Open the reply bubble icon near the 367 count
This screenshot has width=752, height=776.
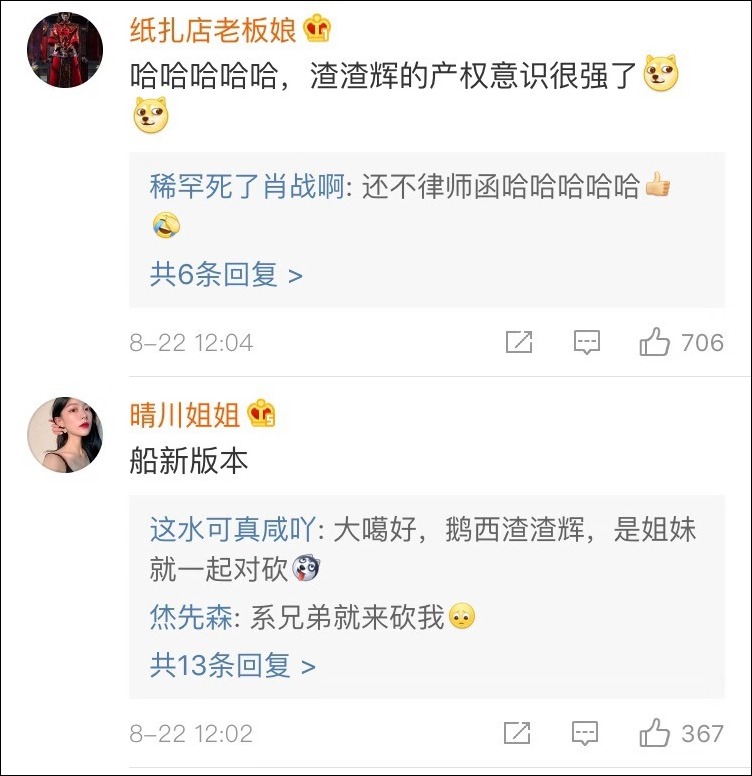tap(584, 729)
